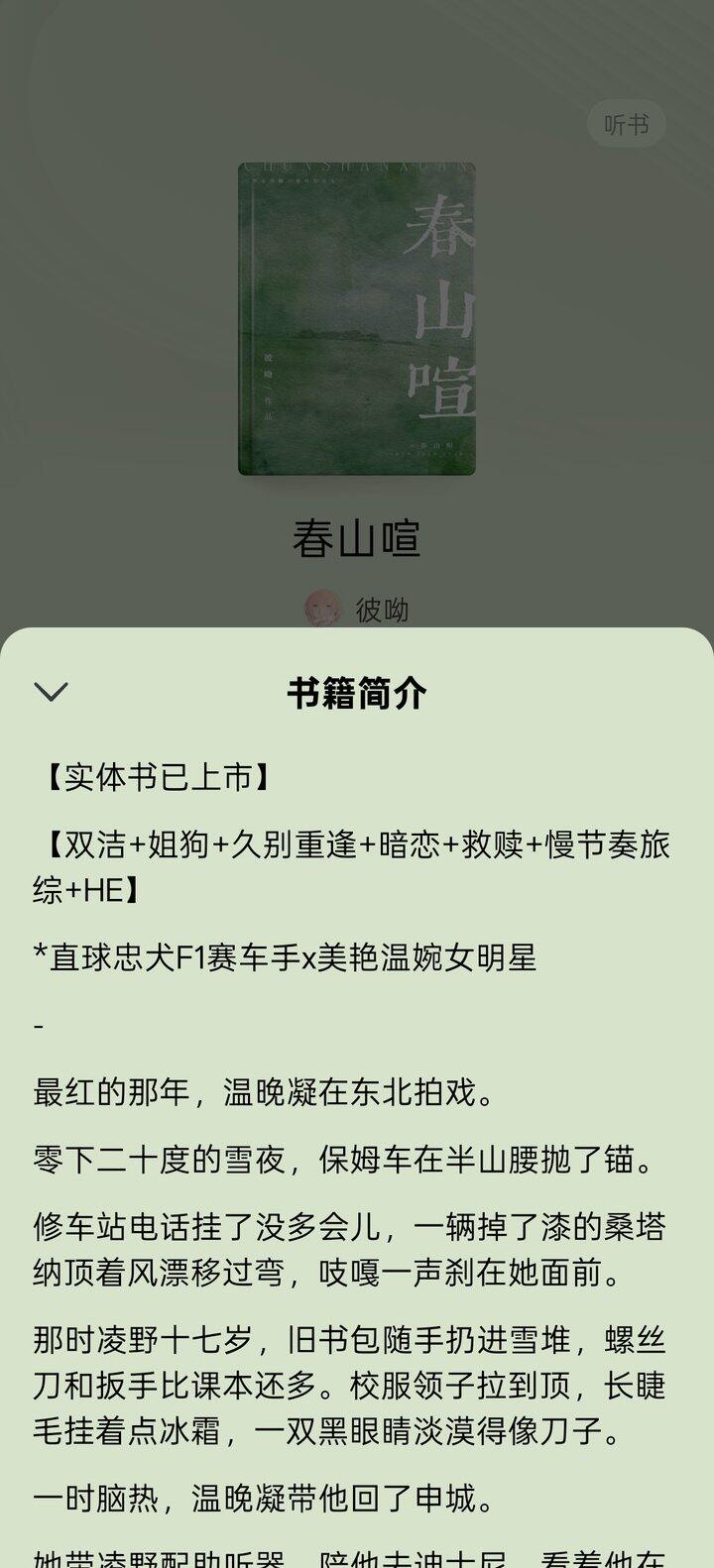Tap the 书籍简介 section header

point(357,694)
